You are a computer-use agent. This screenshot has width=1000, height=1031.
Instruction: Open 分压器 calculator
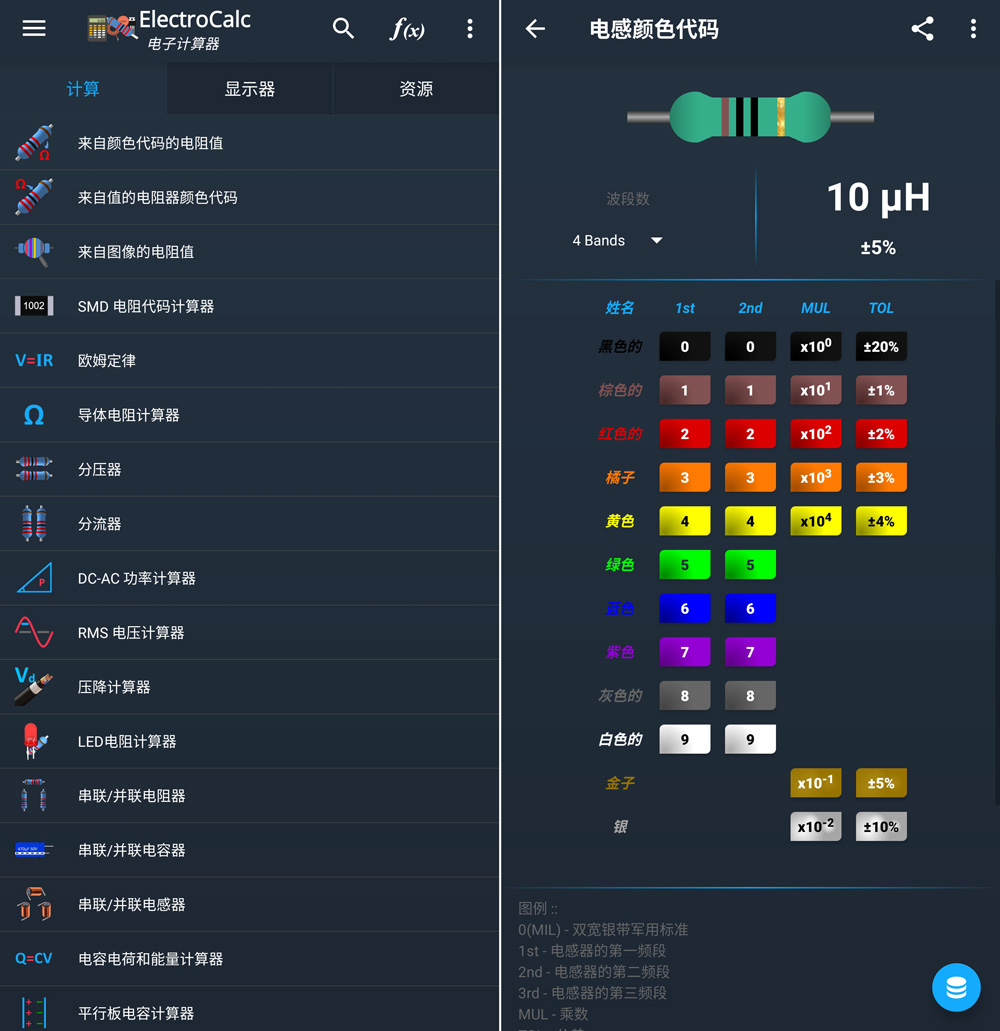tap(99, 469)
